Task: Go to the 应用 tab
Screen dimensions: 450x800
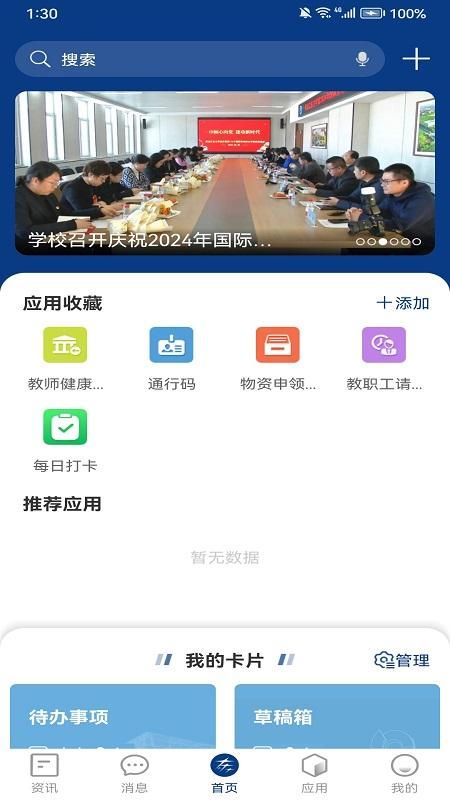Action: (314, 774)
